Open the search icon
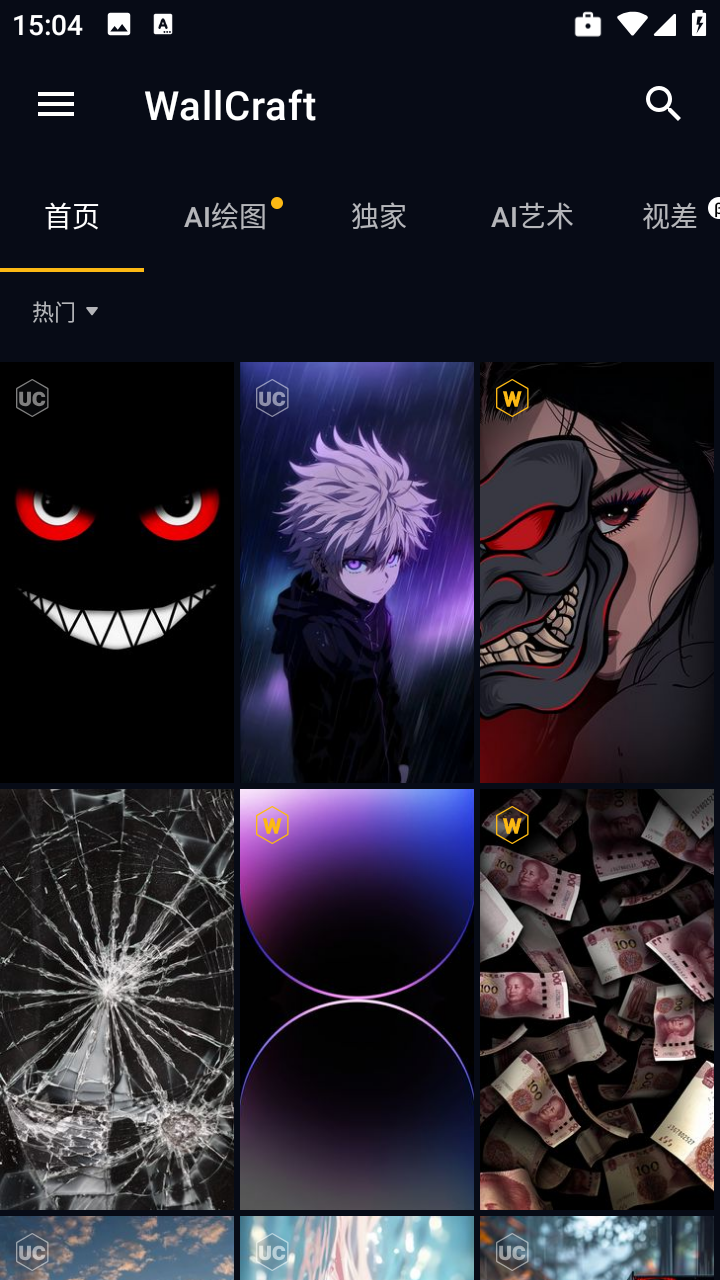720x1280 pixels. (x=663, y=104)
